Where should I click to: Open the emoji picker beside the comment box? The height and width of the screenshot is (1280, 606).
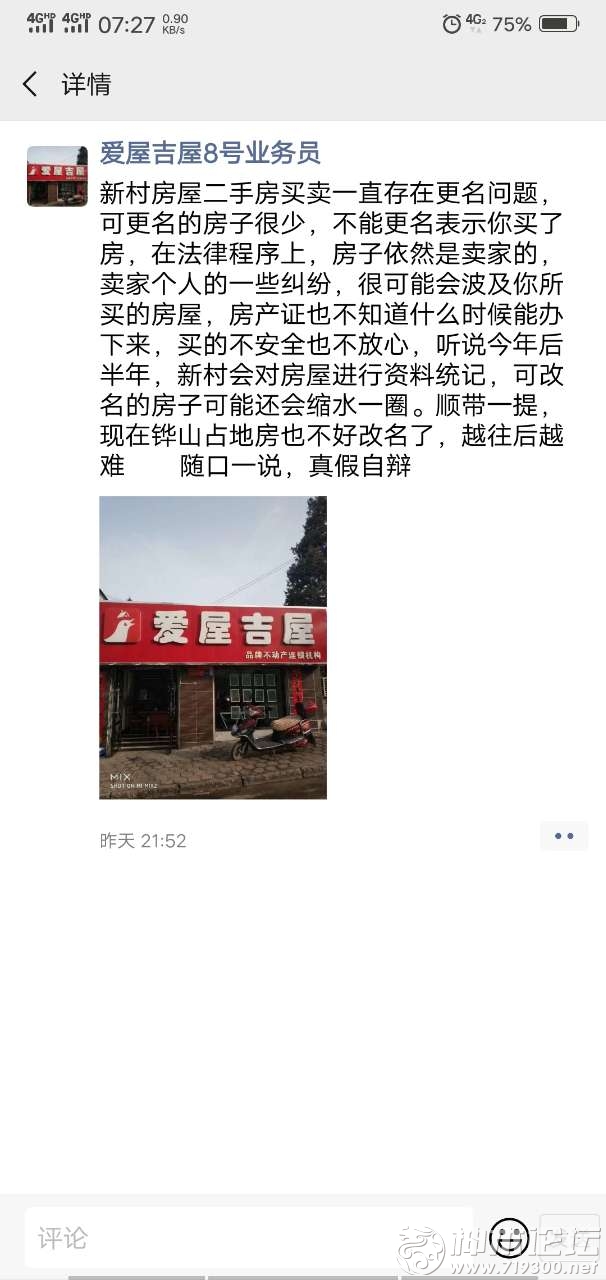pyautogui.click(x=510, y=1238)
